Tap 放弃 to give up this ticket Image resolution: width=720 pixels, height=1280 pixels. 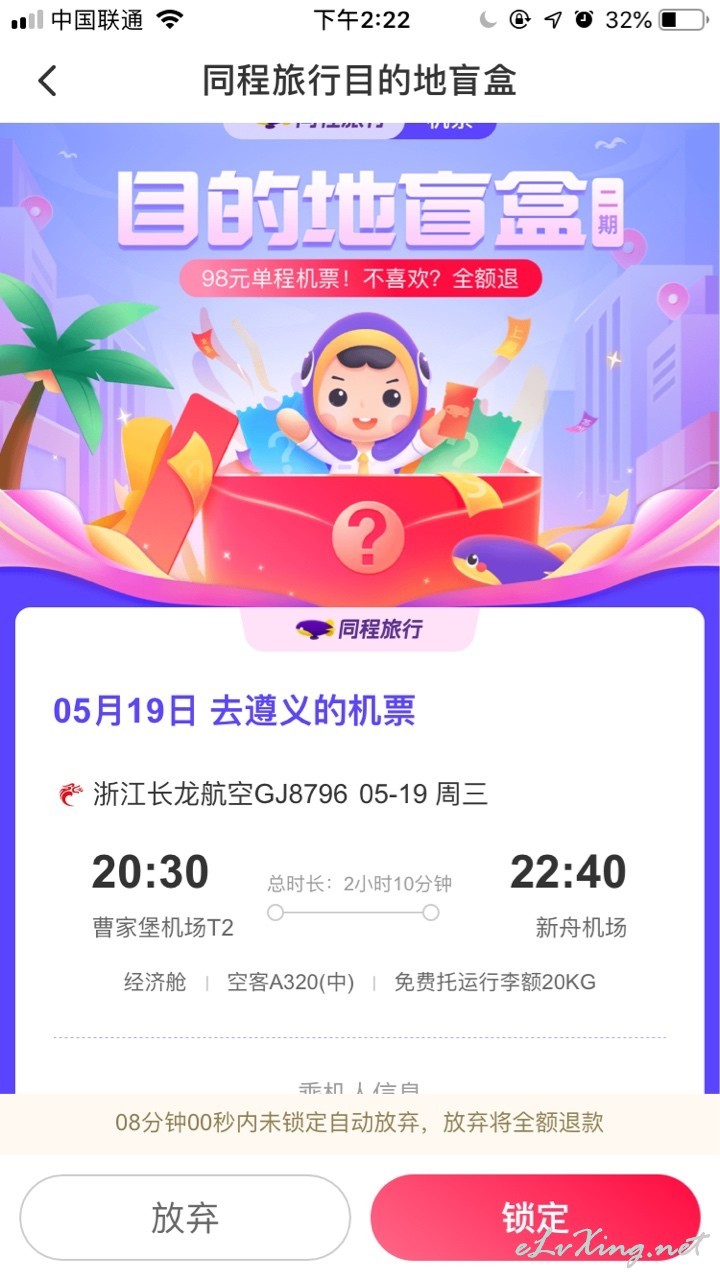point(185,1217)
